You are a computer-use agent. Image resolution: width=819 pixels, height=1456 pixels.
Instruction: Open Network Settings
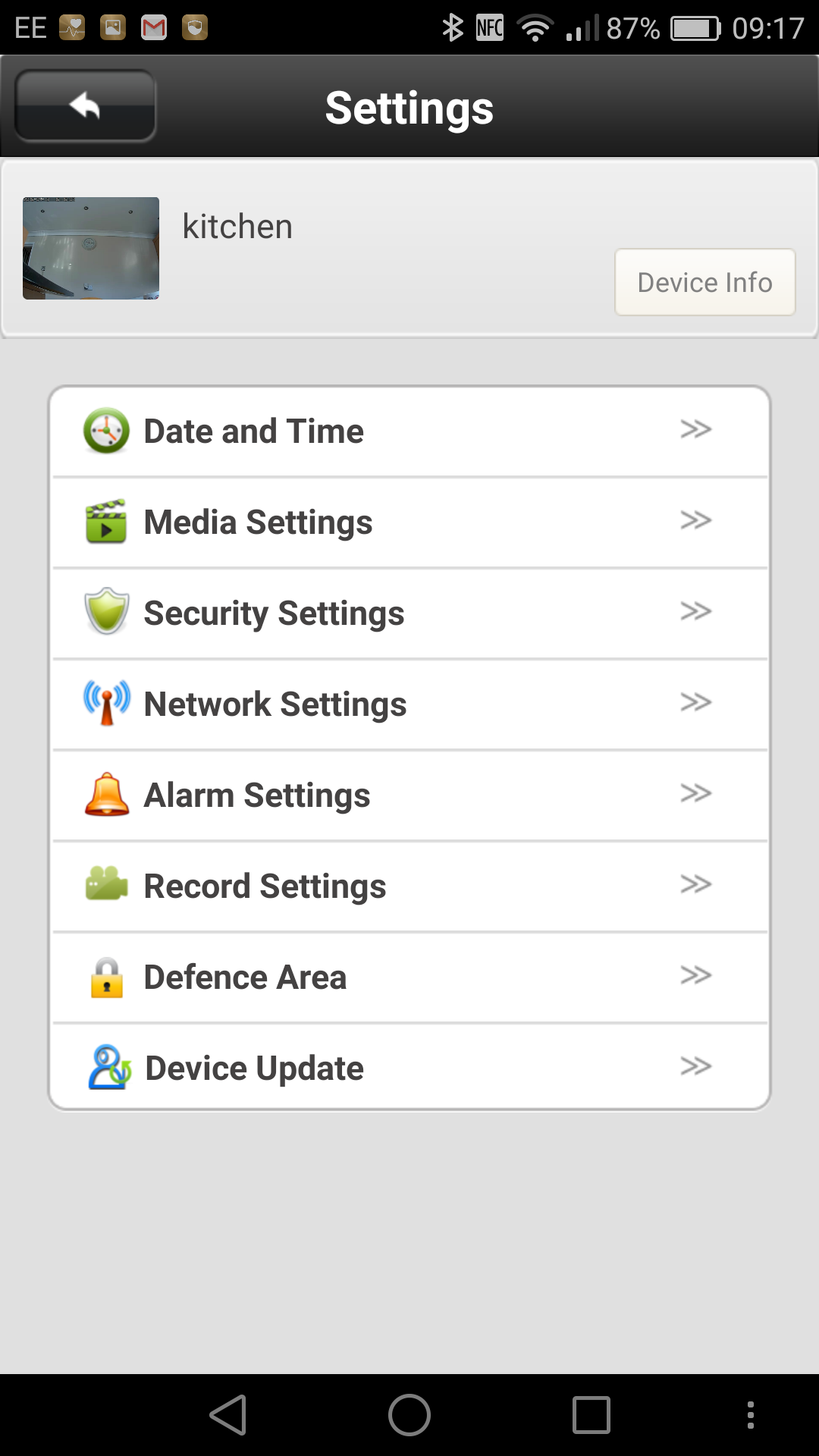pyautogui.click(x=409, y=704)
